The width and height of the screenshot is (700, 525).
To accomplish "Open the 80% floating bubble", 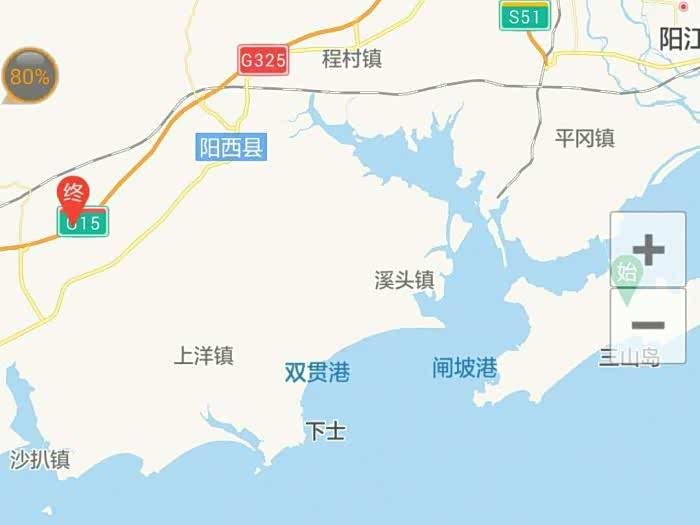I will pos(30,76).
